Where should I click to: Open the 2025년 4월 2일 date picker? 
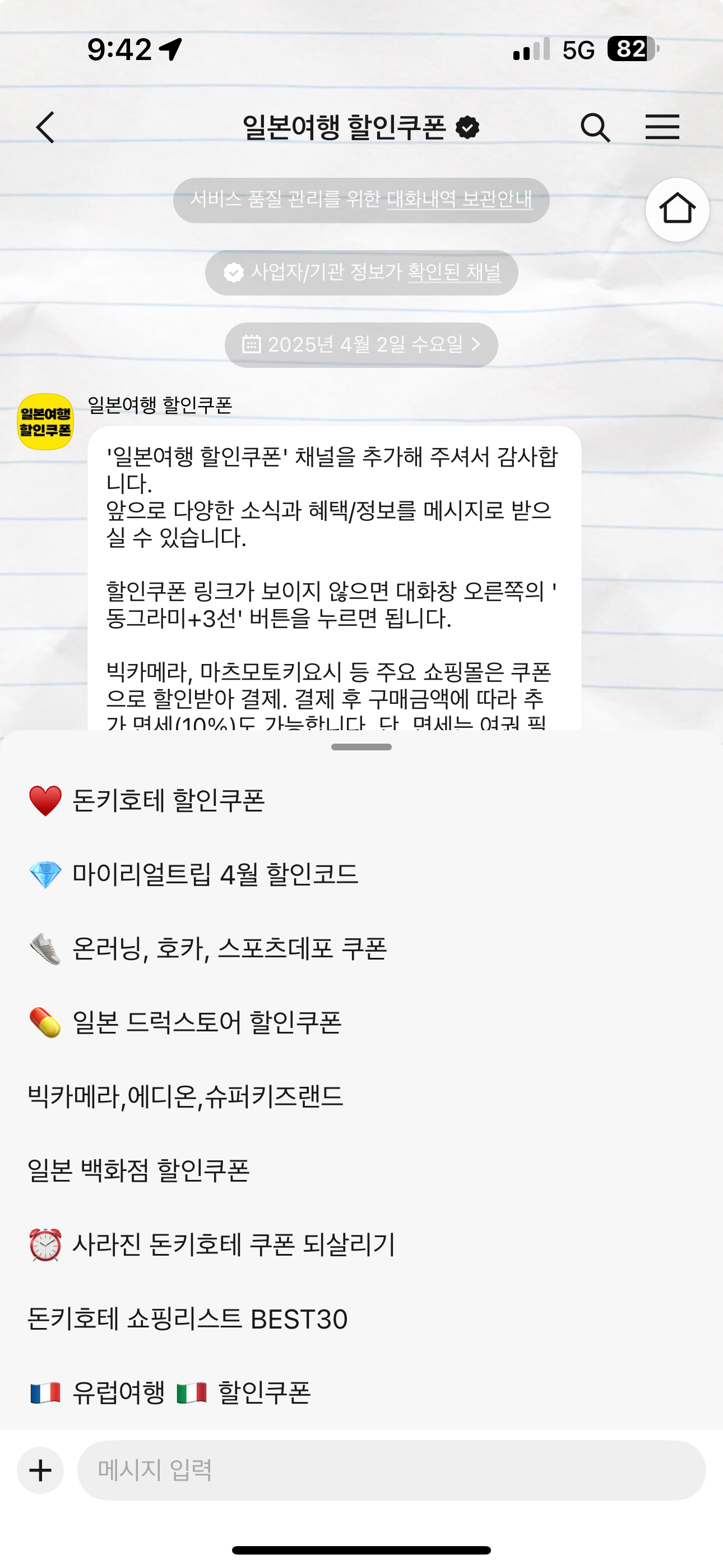click(x=361, y=344)
